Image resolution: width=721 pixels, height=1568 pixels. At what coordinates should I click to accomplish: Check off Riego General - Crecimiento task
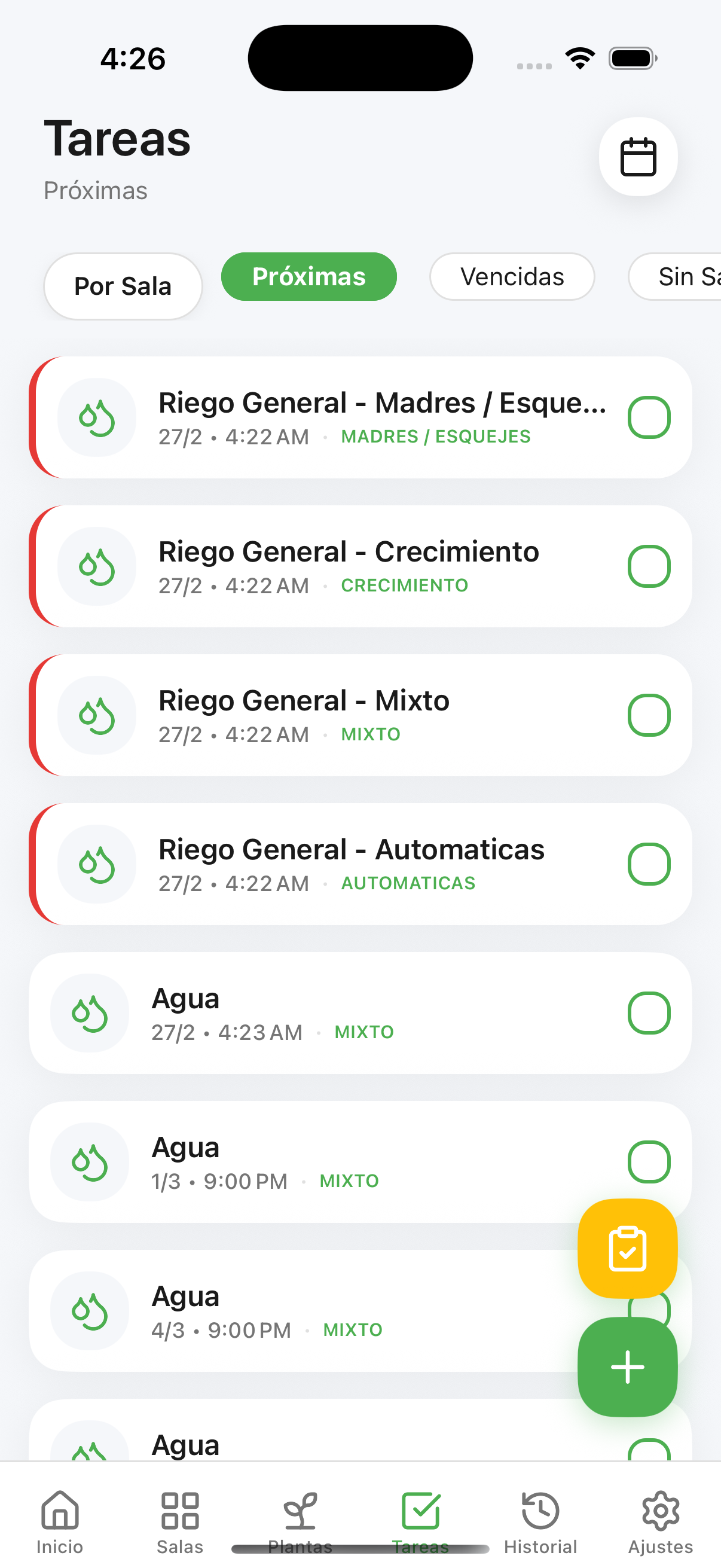(649, 566)
